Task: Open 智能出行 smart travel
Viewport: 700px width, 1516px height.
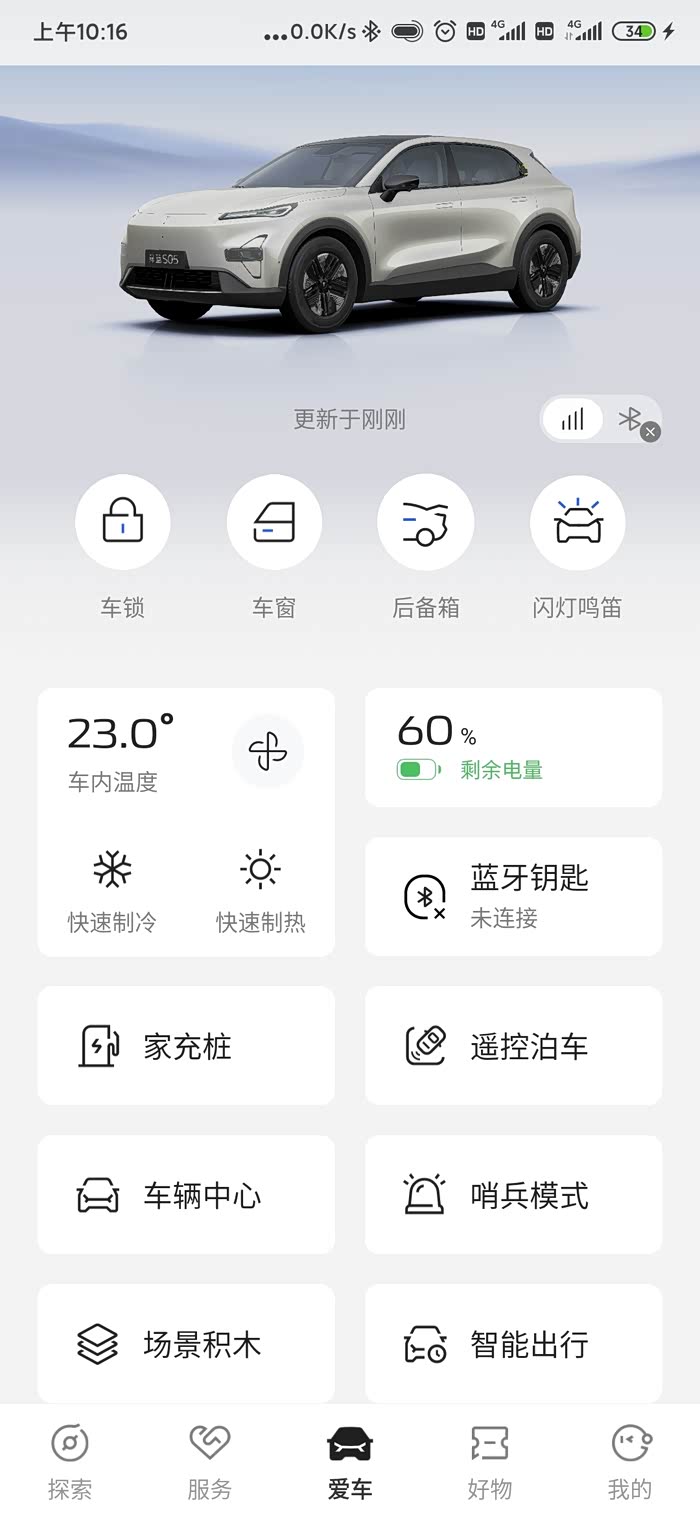Action: (513, 1343)
